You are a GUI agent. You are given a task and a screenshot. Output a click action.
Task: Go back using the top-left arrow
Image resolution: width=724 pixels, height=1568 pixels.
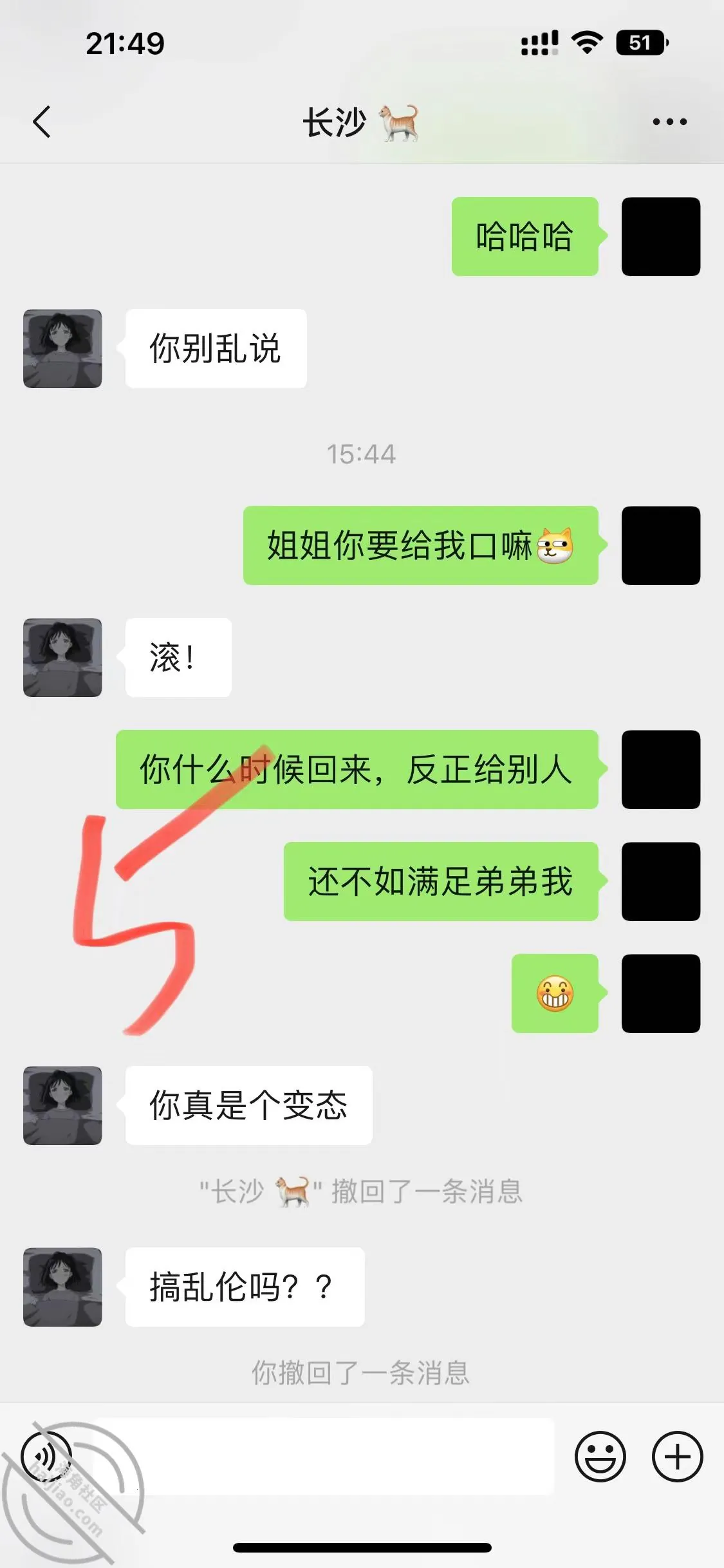(x=42, y=122)
